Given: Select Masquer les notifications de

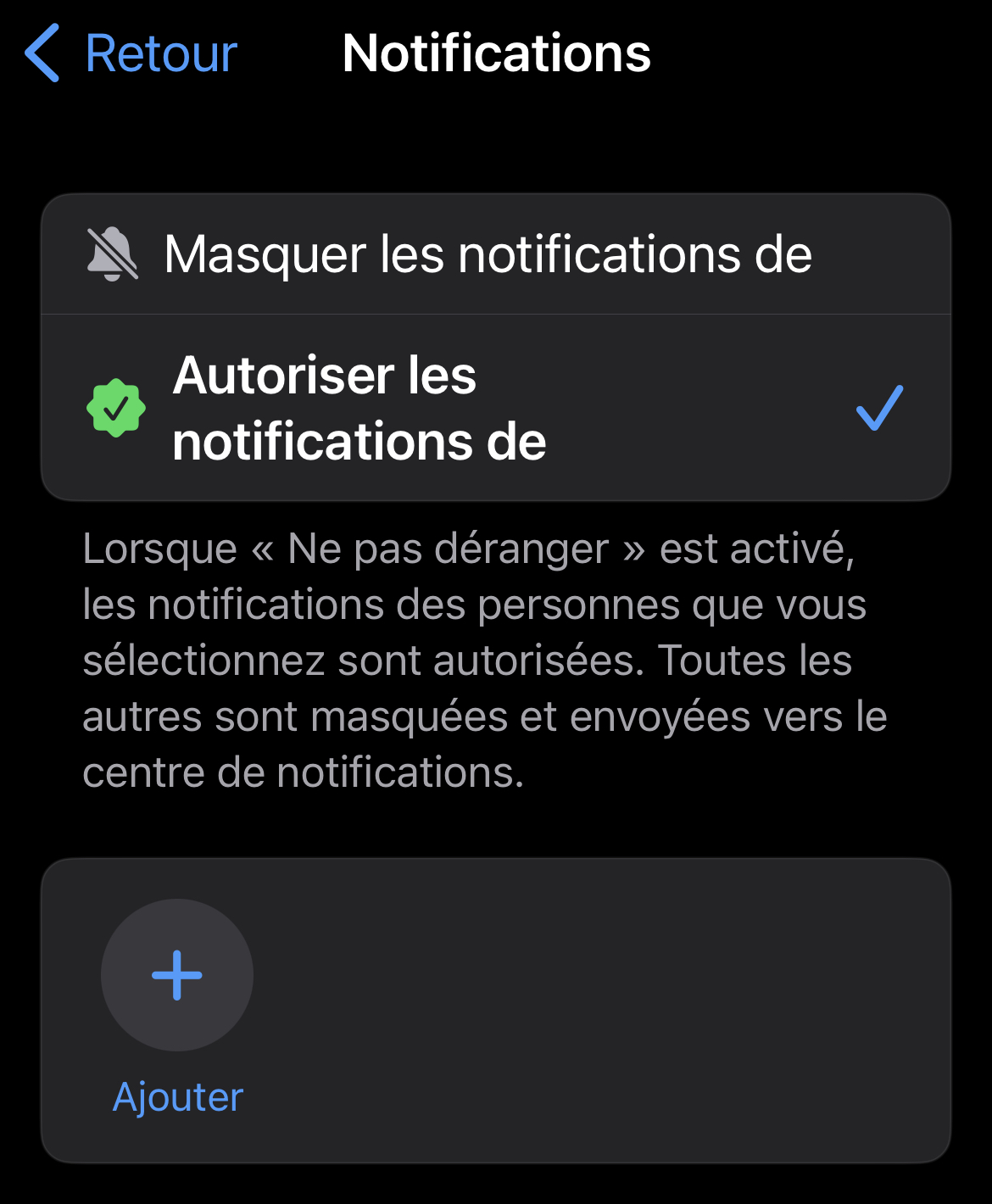Looking at the screenshot, I should coord(488,254).
